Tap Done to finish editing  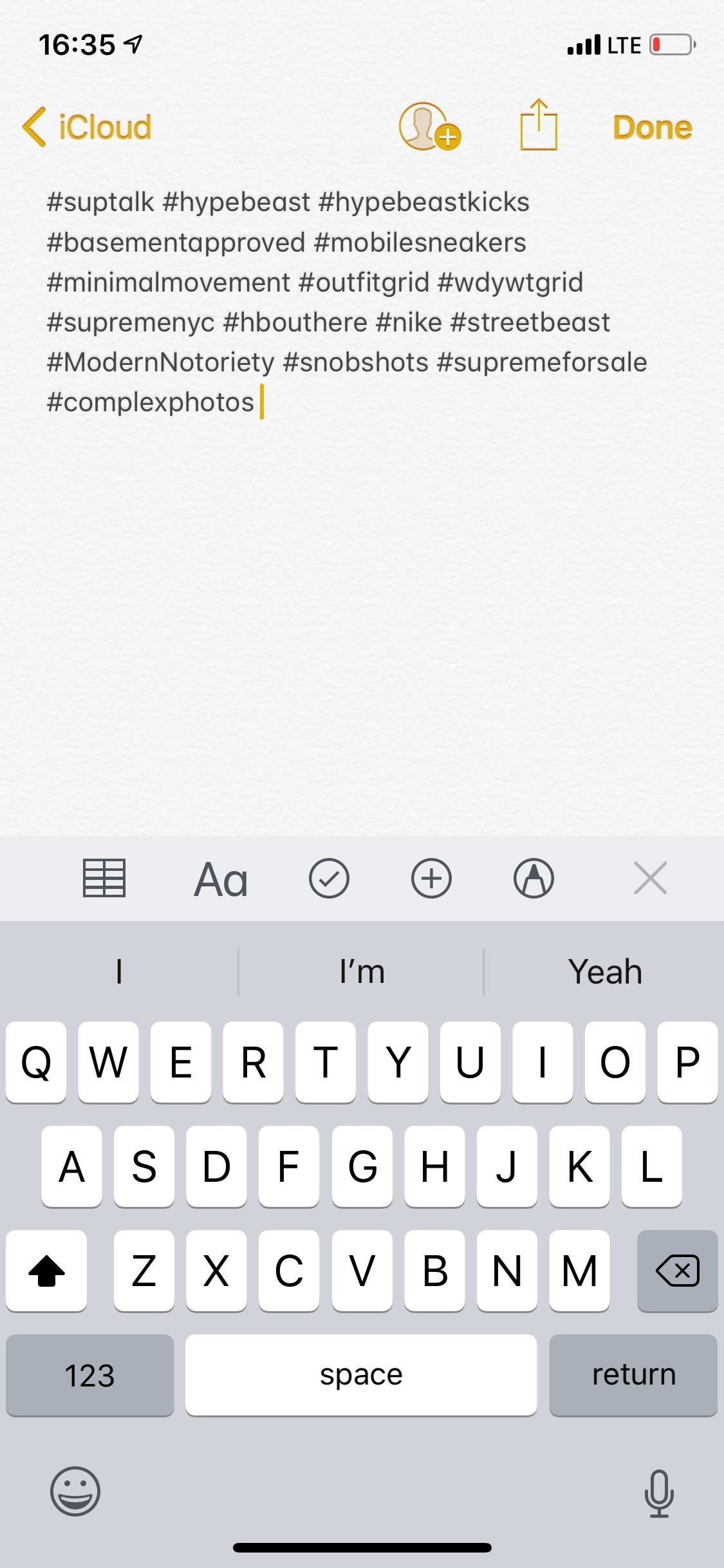tap(652, 127)
